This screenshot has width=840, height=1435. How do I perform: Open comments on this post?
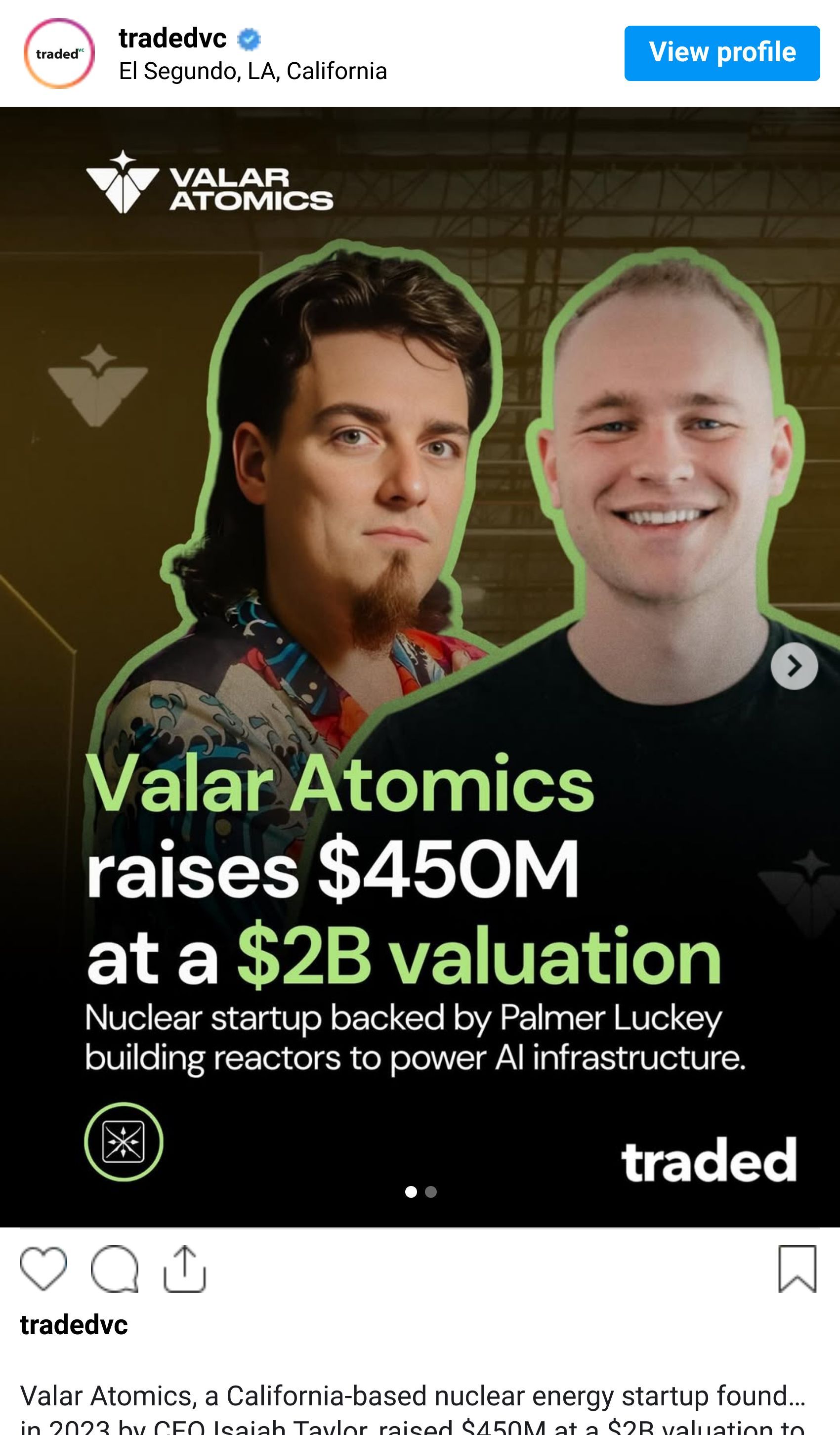pyautogui.click(x=115, y=1268)
